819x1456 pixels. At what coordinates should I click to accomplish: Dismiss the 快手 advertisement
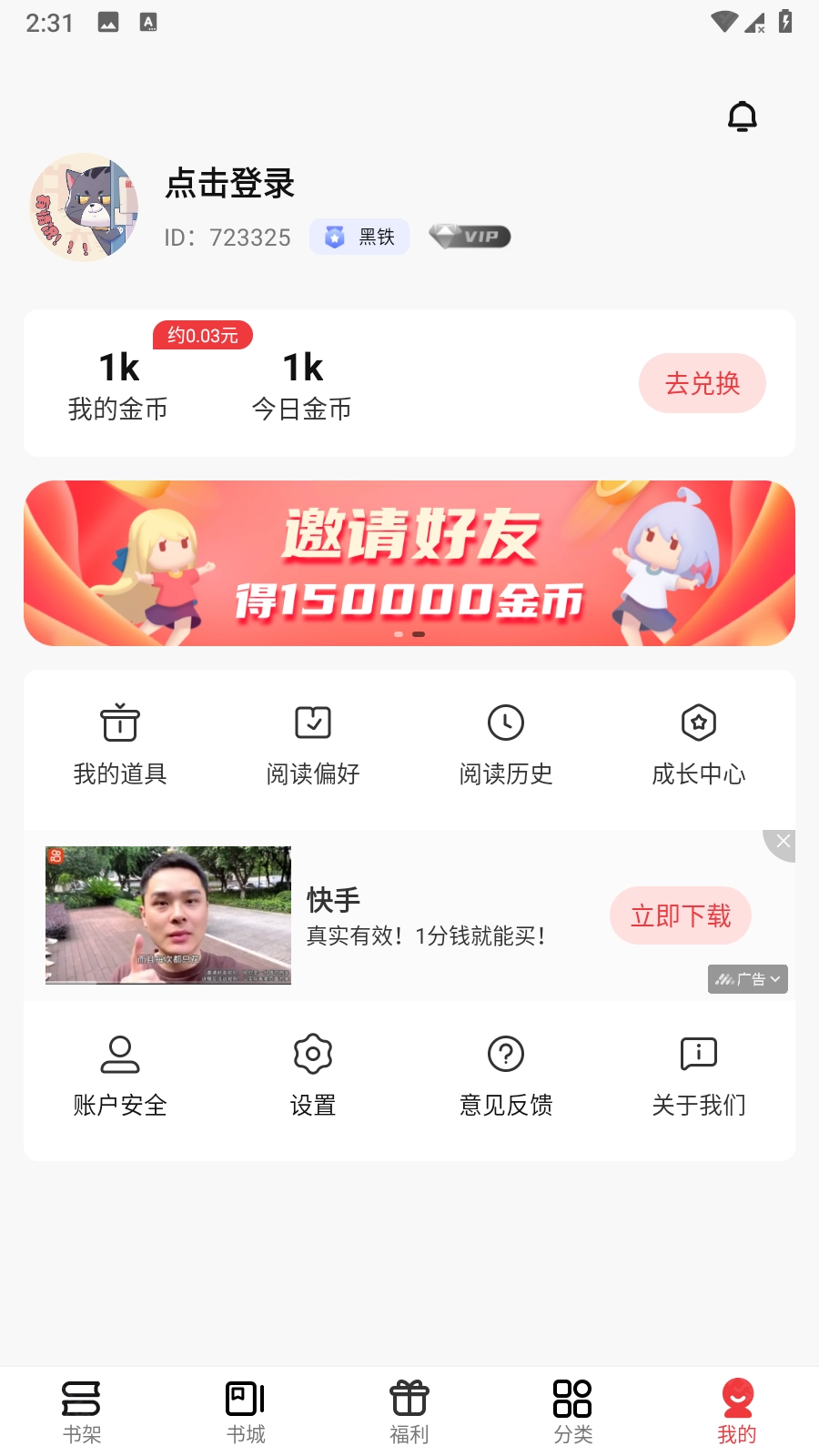pyautogui.click(x=783, y=842)
